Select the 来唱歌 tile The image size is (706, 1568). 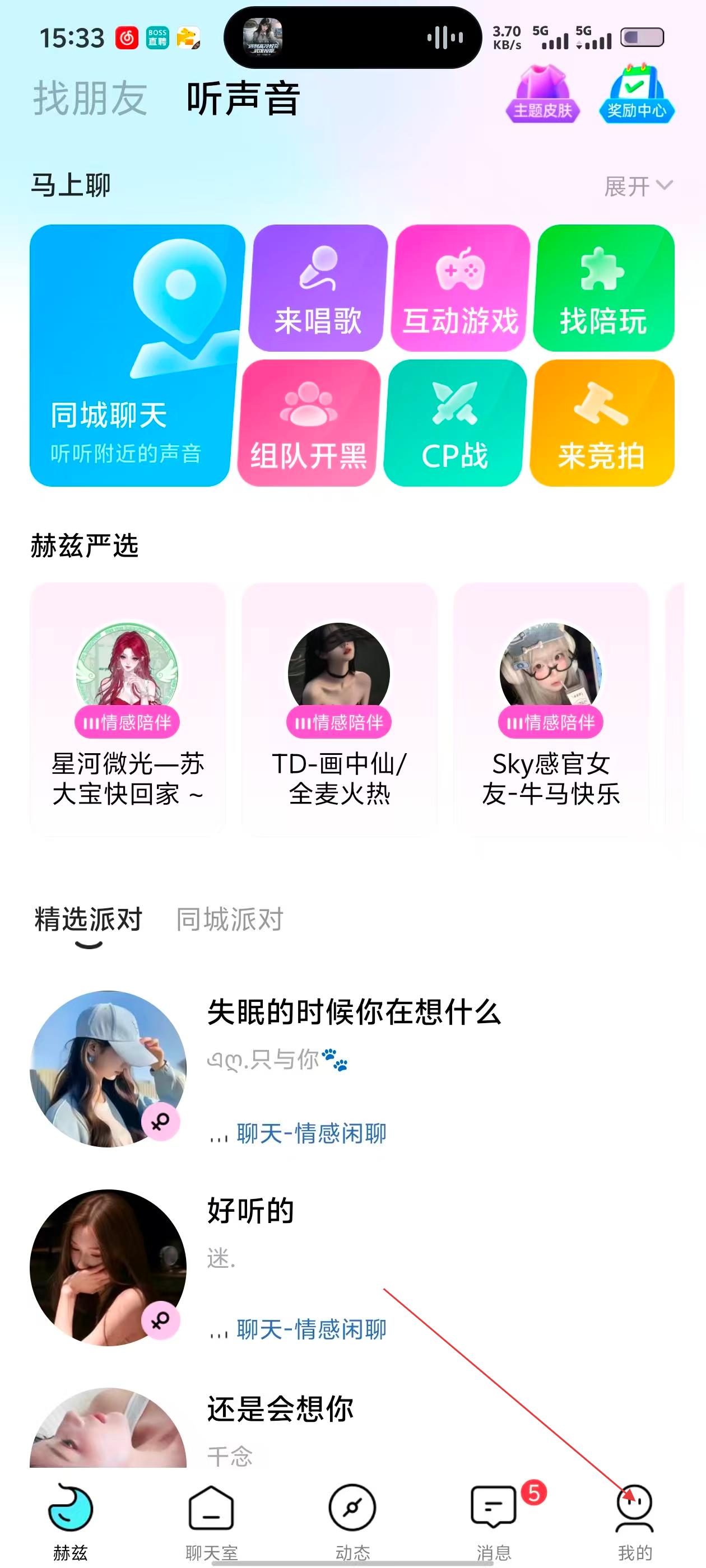(318, 288)
